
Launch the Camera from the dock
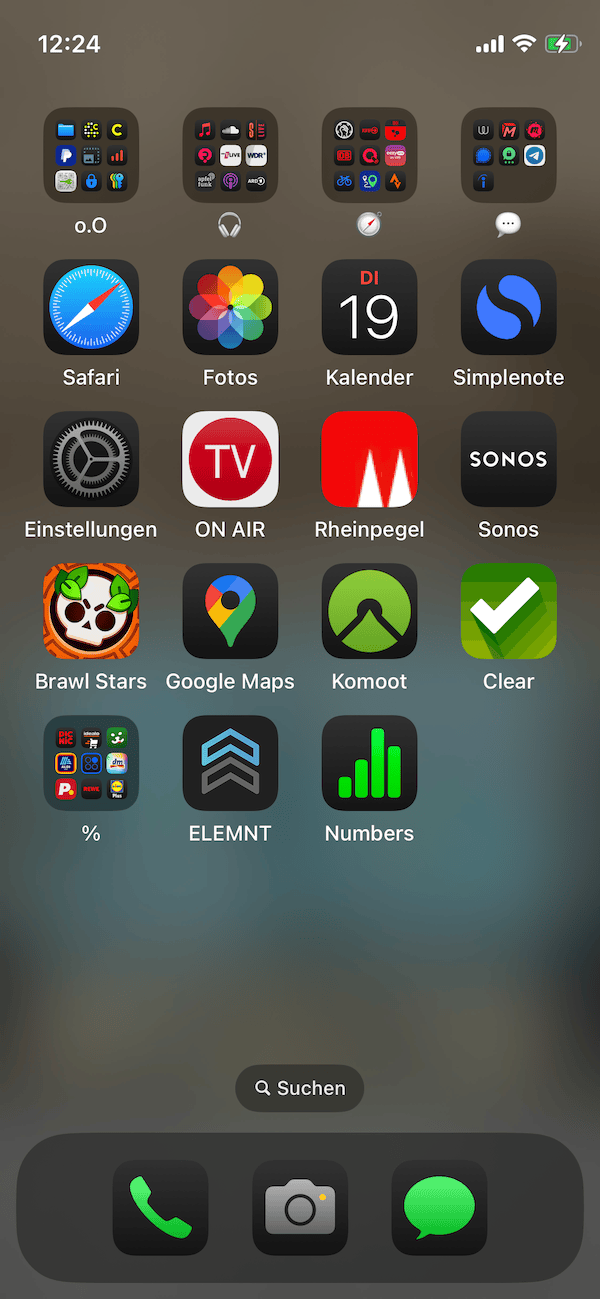300,1208
